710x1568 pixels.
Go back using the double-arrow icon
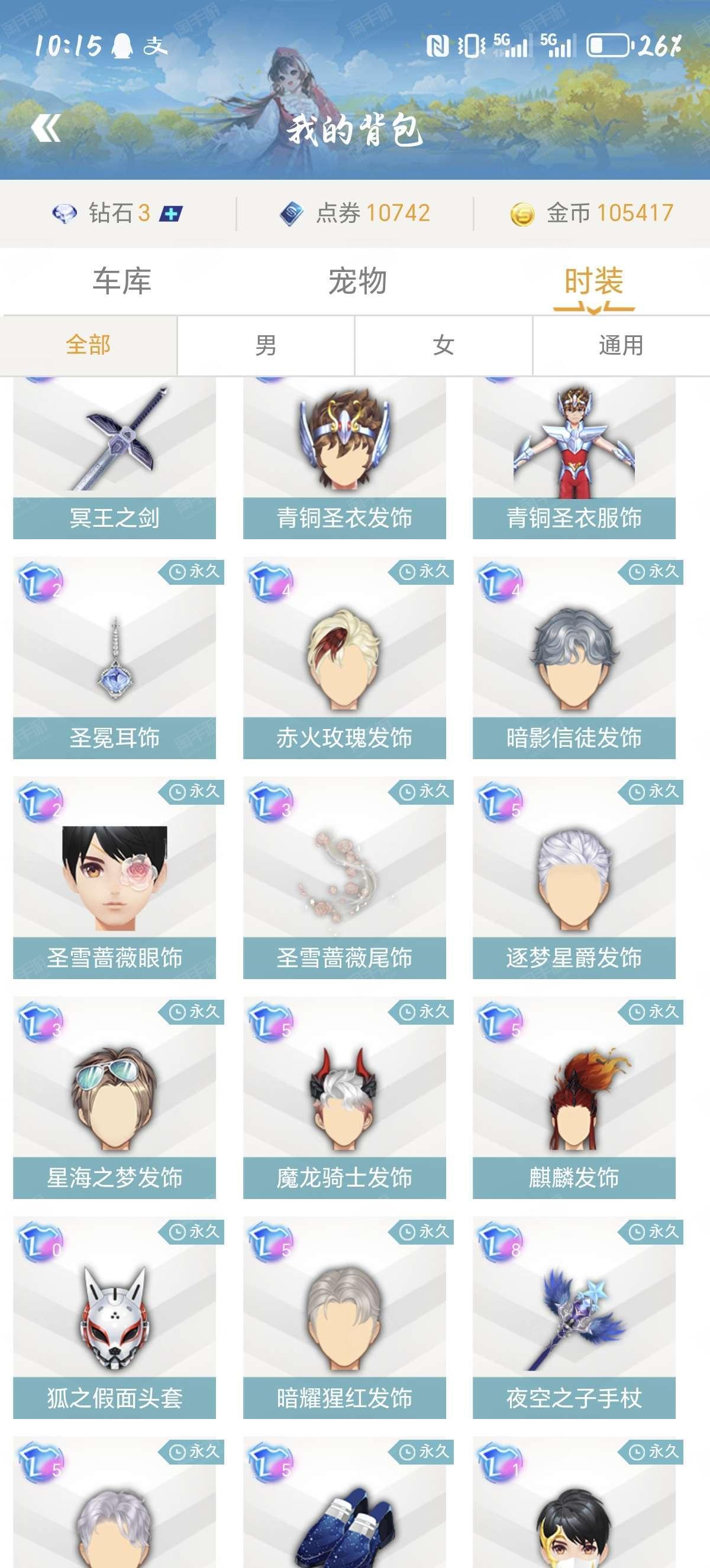[46, 128]
